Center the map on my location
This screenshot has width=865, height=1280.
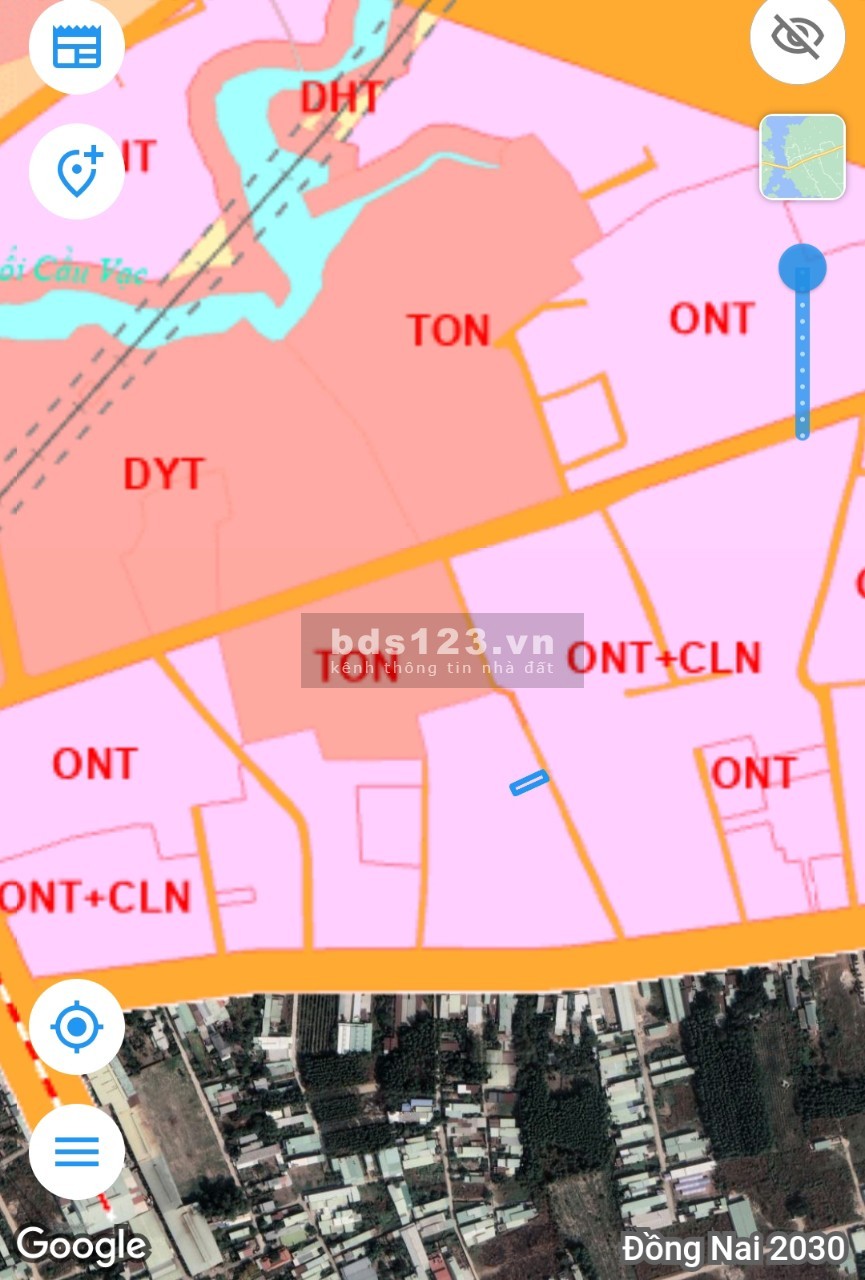pos(77,1027)
